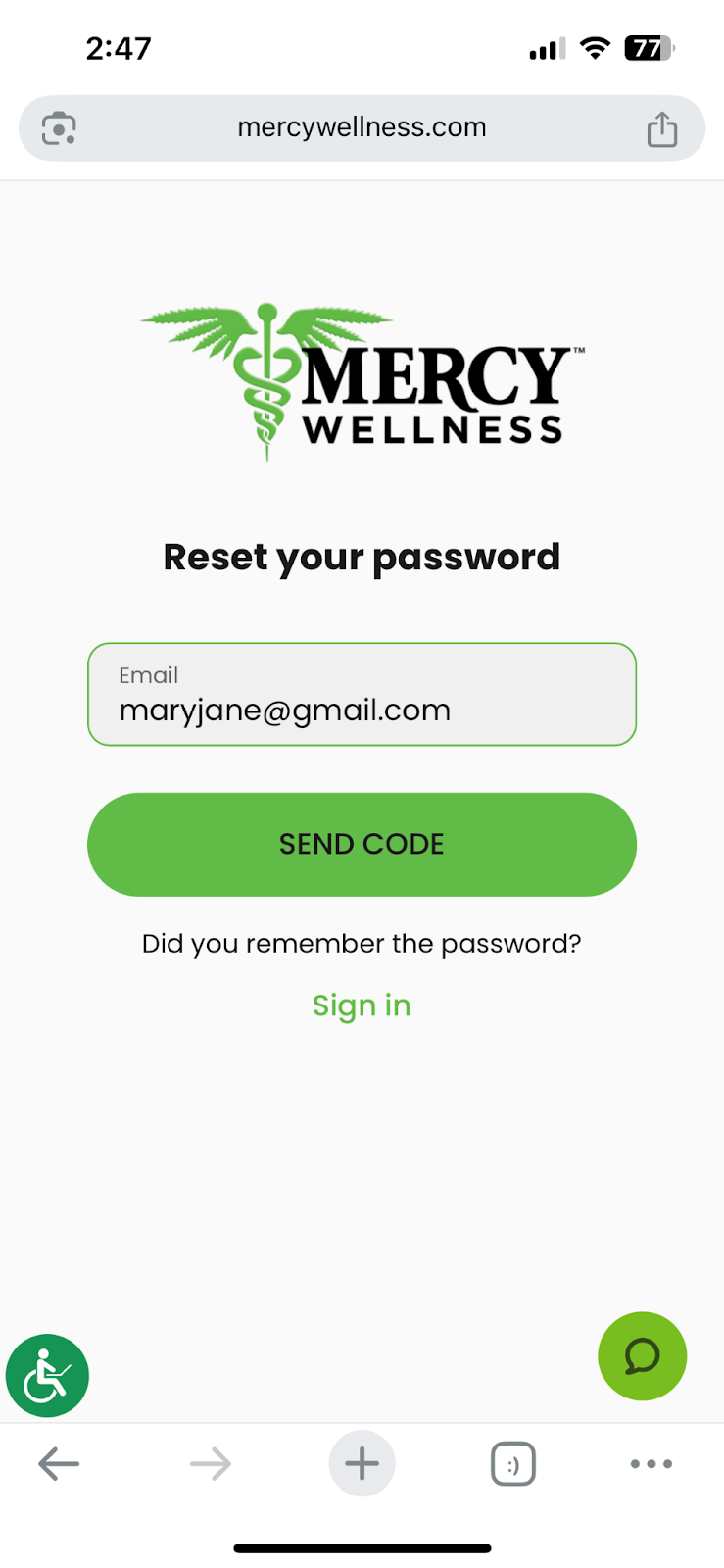
Task: Open the camera lens search icon
Action: (x=59, y=128)
